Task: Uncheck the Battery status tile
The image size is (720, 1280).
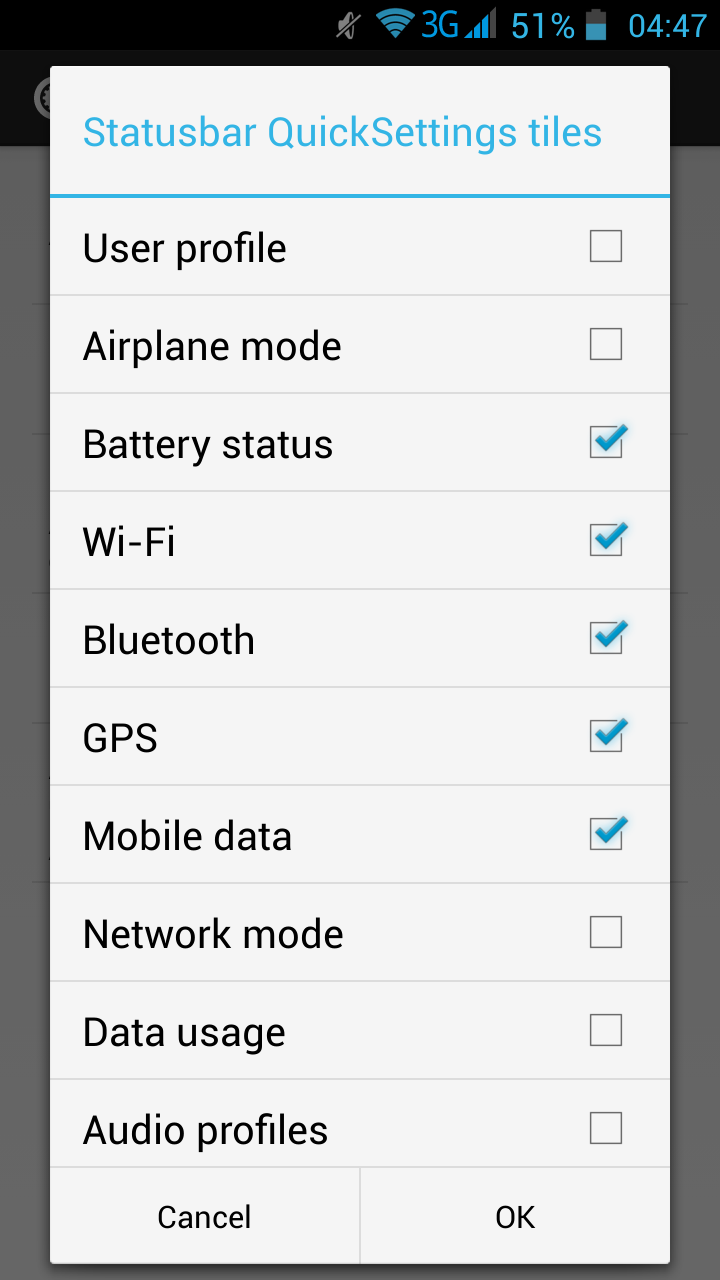Action: pyautogui.click(x=607, y=441)
